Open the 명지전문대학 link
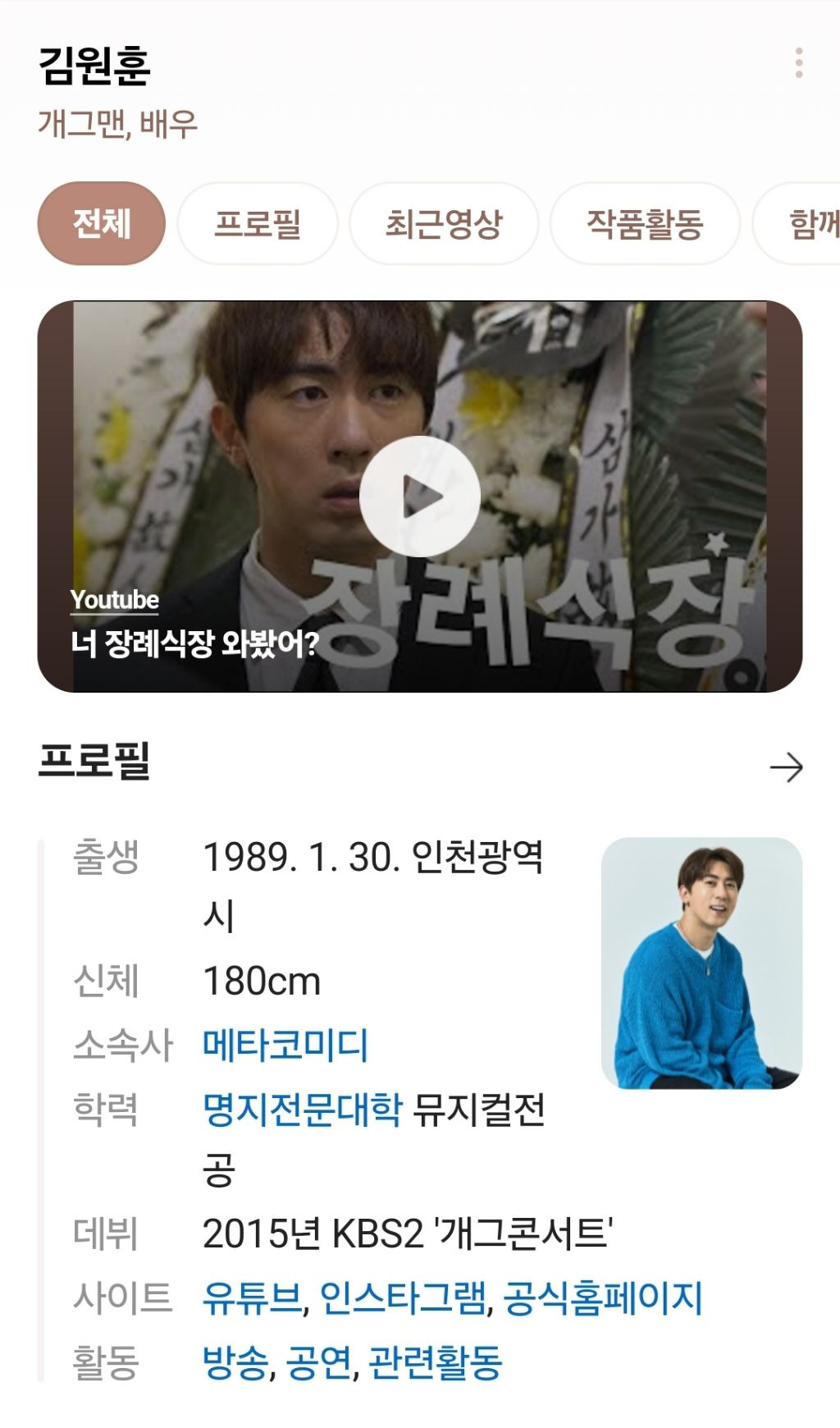Screen dimensions: 840x1428 302,1109
